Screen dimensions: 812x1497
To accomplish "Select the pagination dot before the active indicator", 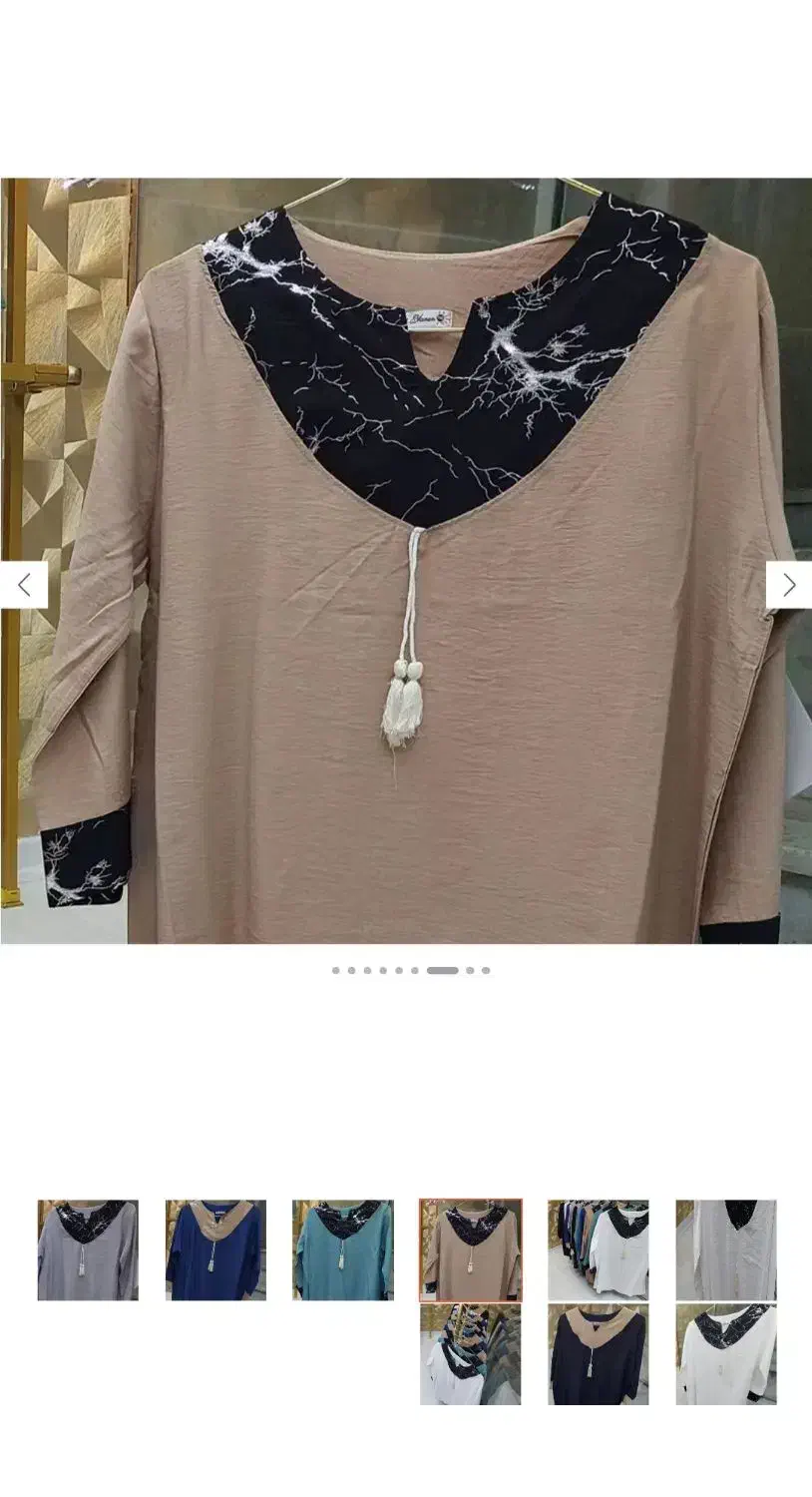I will [414, 969].
